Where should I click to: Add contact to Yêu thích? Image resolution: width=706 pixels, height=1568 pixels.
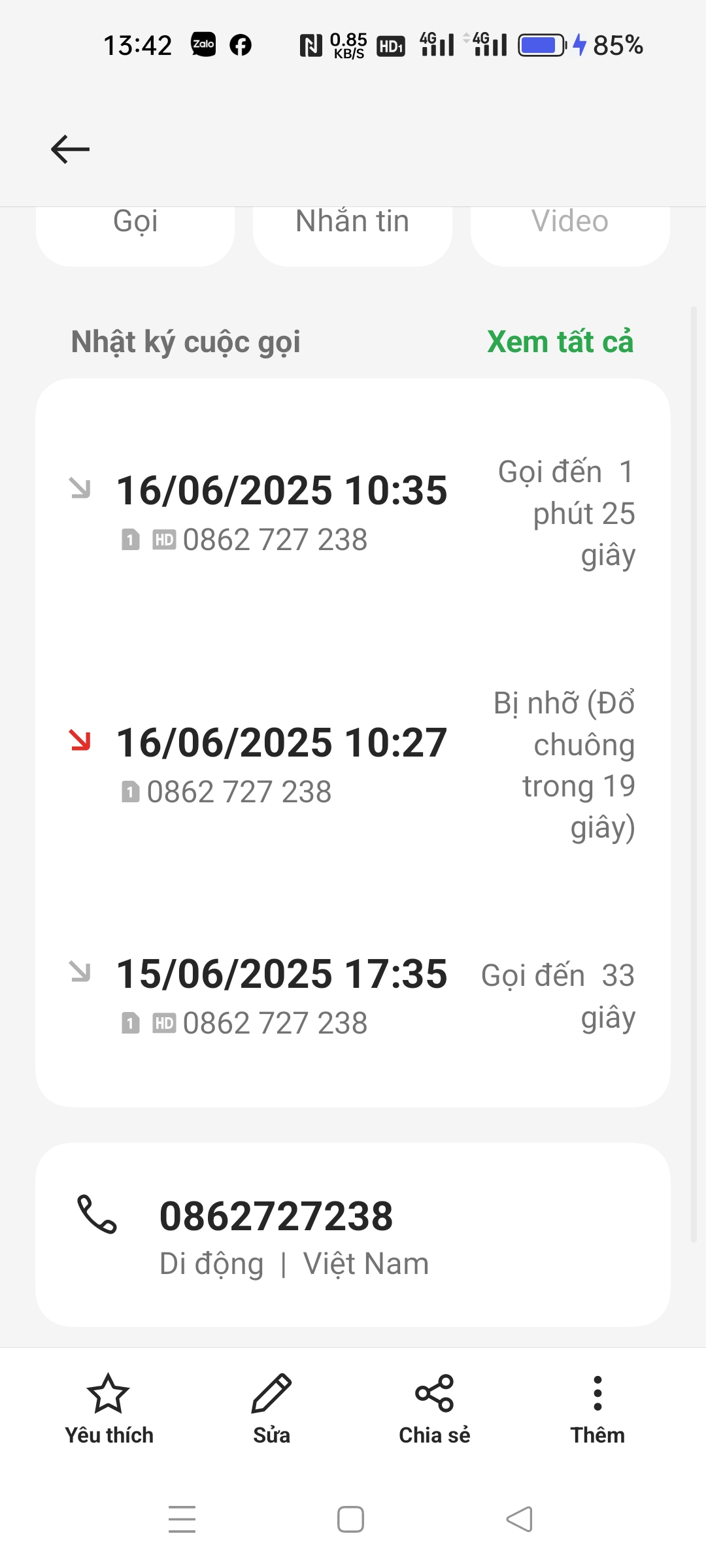coord(109,1407)
